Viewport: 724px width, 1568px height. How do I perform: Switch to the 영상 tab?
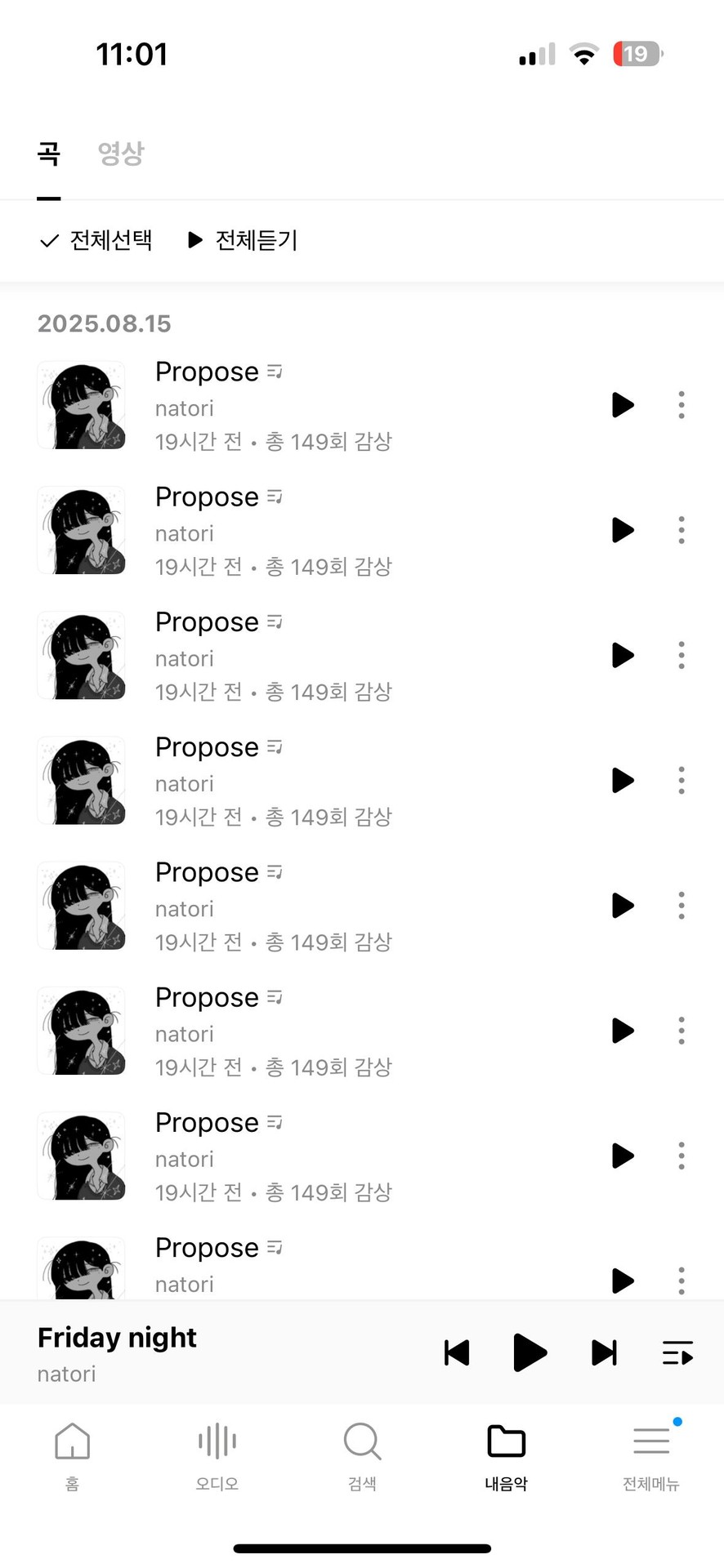click(121, 152)
